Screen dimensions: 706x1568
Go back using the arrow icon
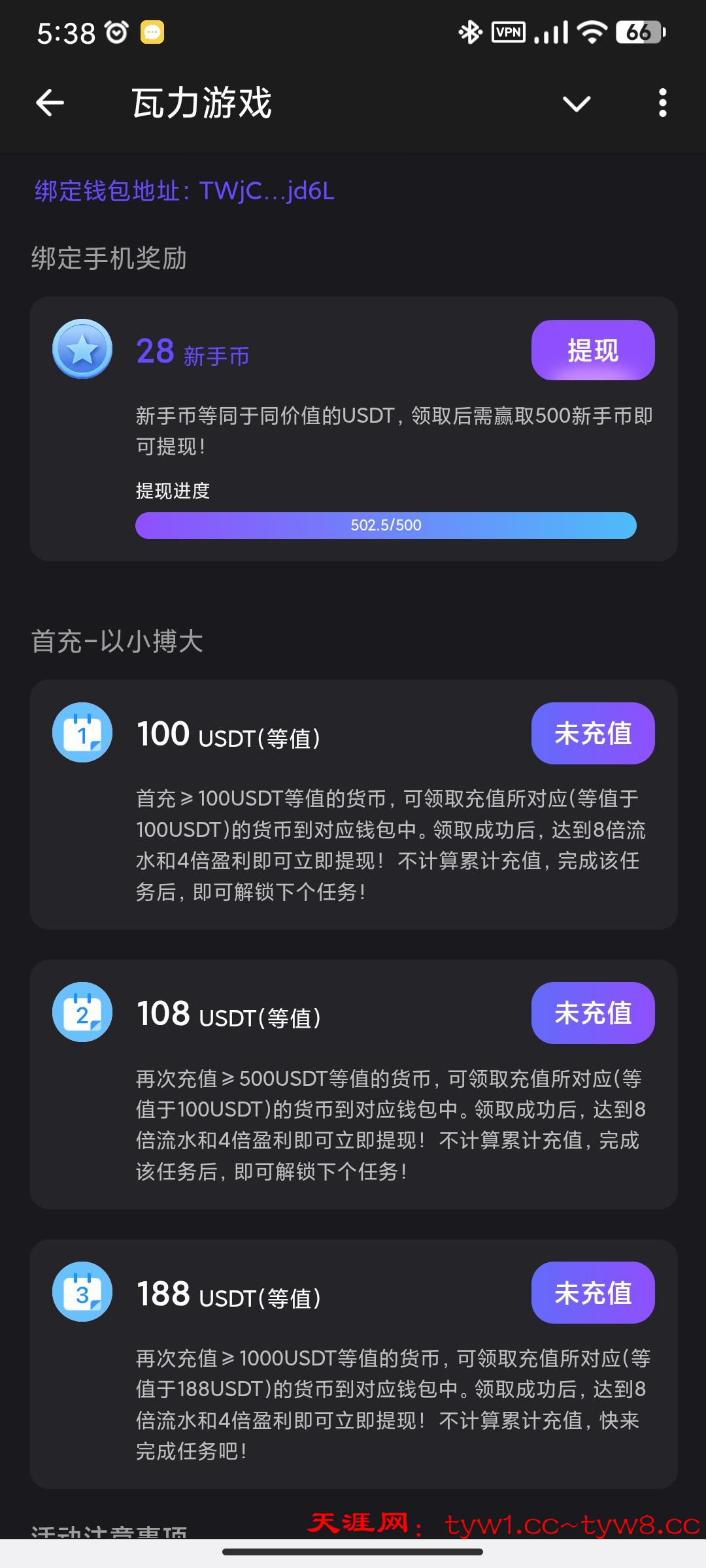(x=50, y=103)
